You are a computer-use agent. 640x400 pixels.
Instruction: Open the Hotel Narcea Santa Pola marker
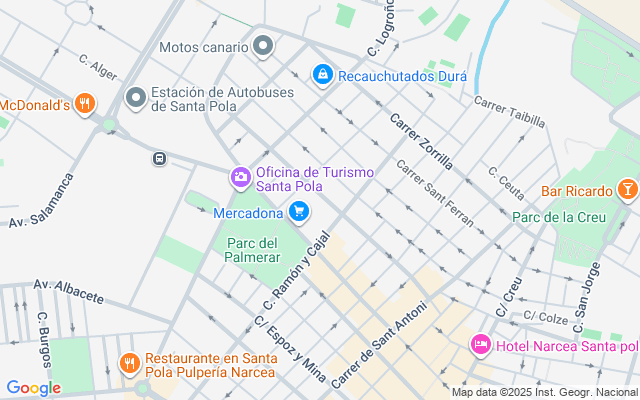[480, 345]
